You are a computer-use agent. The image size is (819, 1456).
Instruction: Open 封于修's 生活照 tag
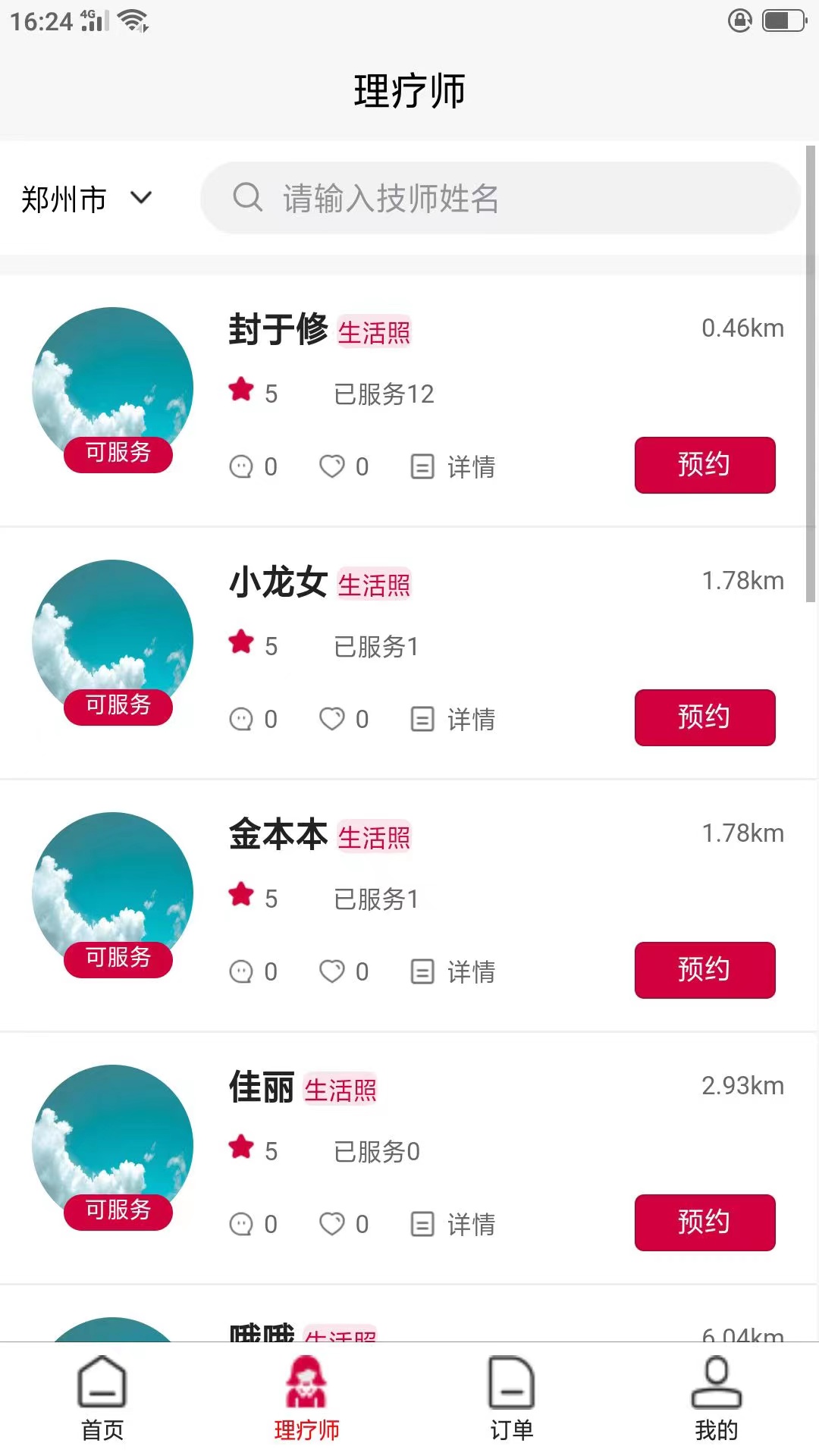coord(374,332)
